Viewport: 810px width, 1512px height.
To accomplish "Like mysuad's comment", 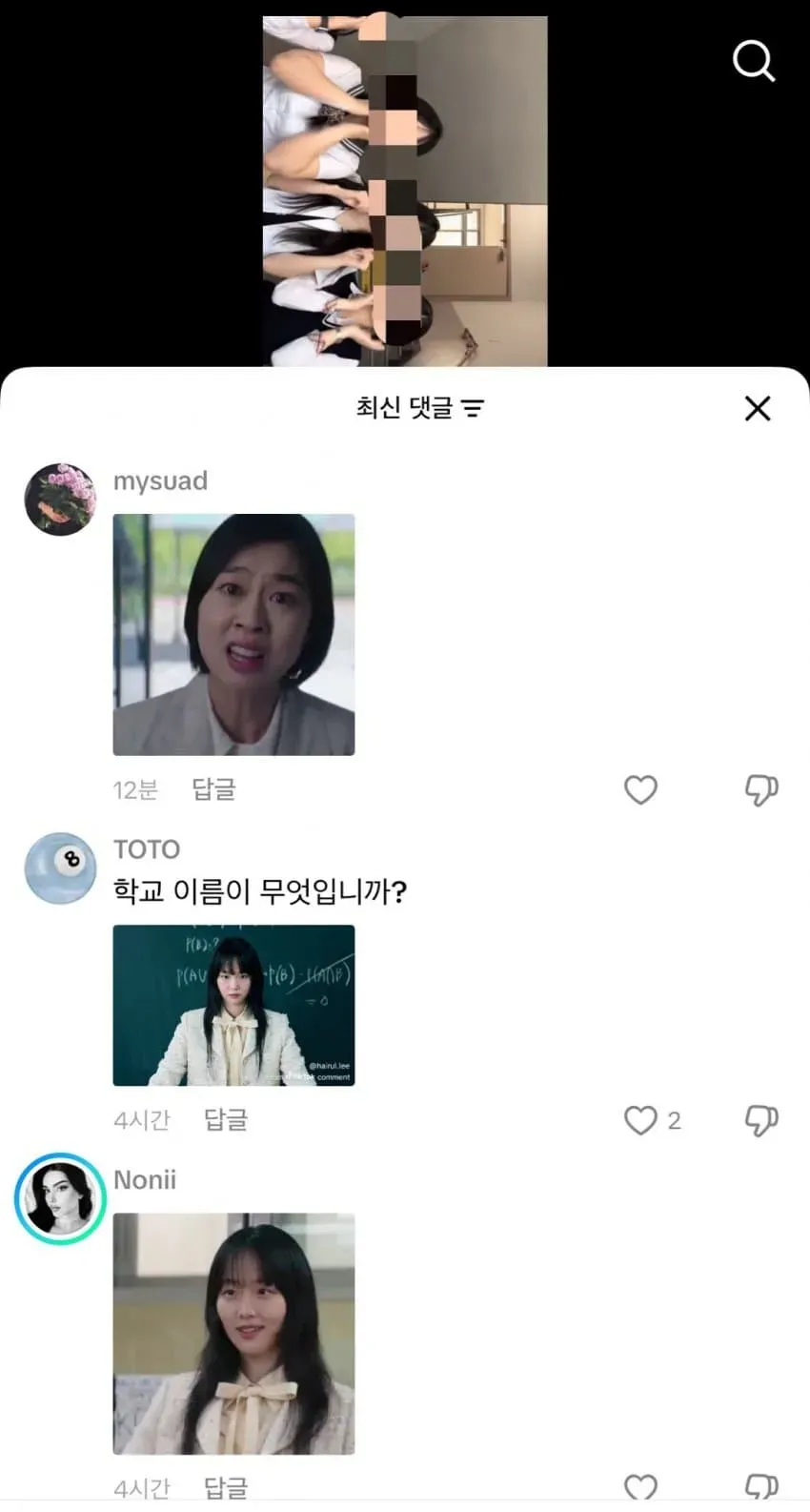I will [640, 789].
